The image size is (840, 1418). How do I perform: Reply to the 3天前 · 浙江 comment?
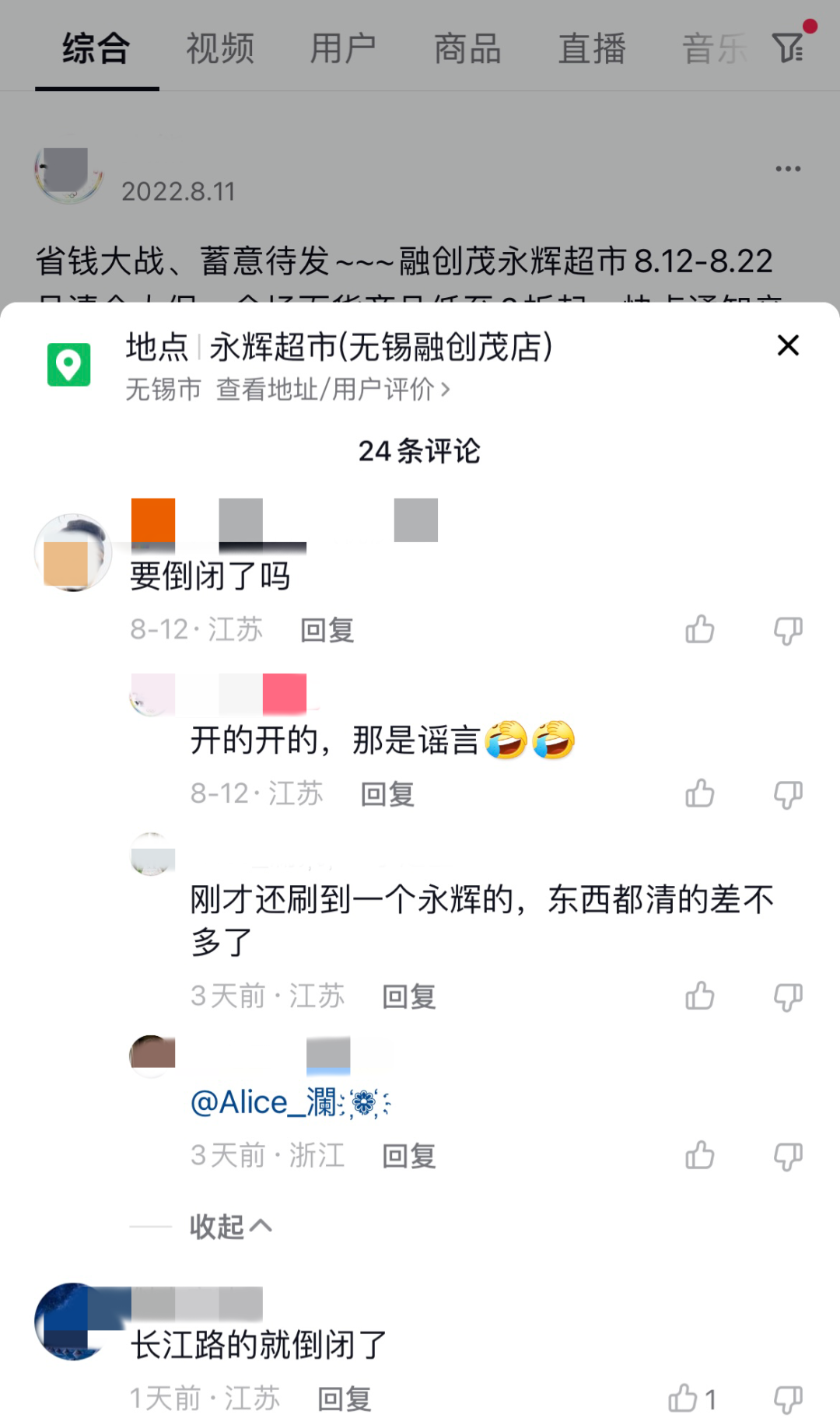point(409,1156)
